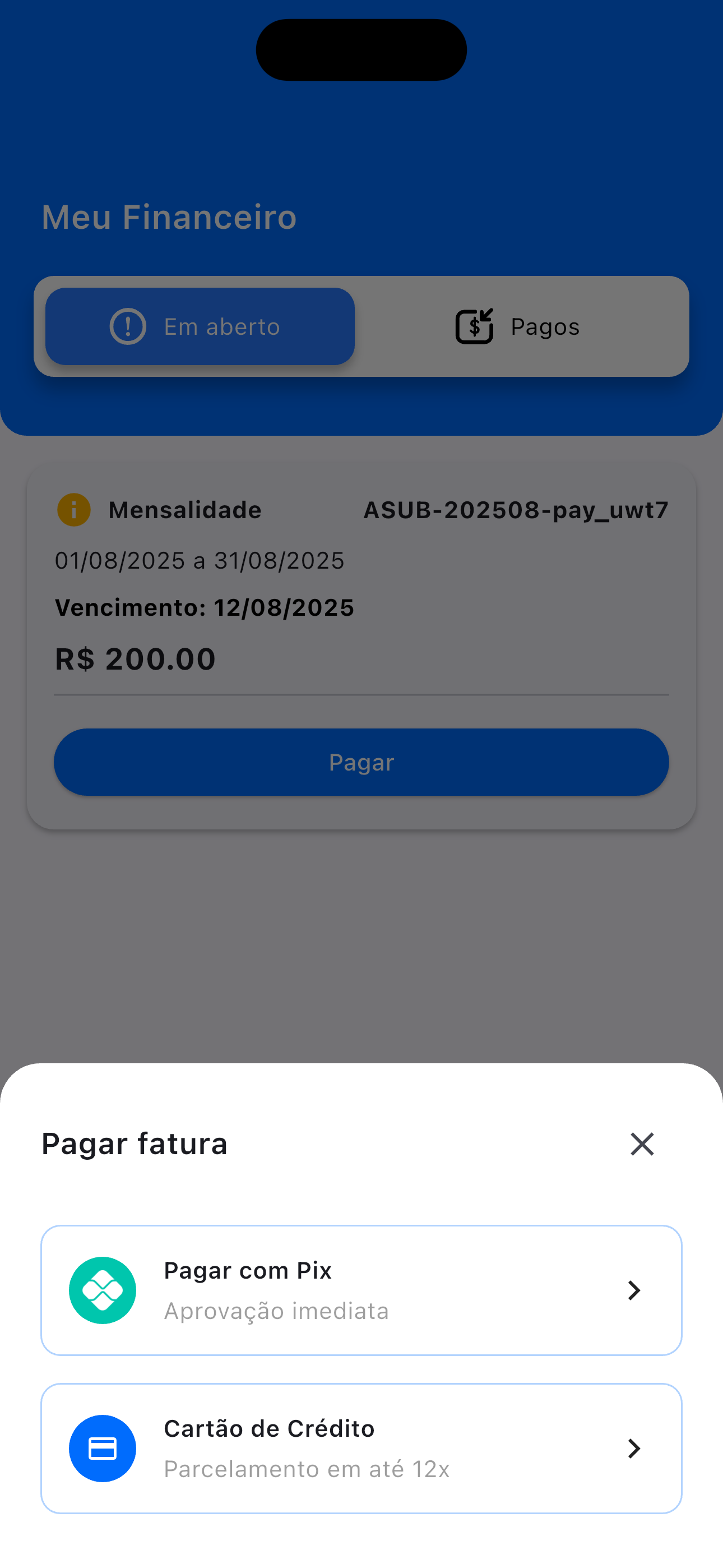This screenshot has width=723, height=1568.
Task: Select Cartão de Crédito with parcelamento em 12x
Action: pos(361,1449)
